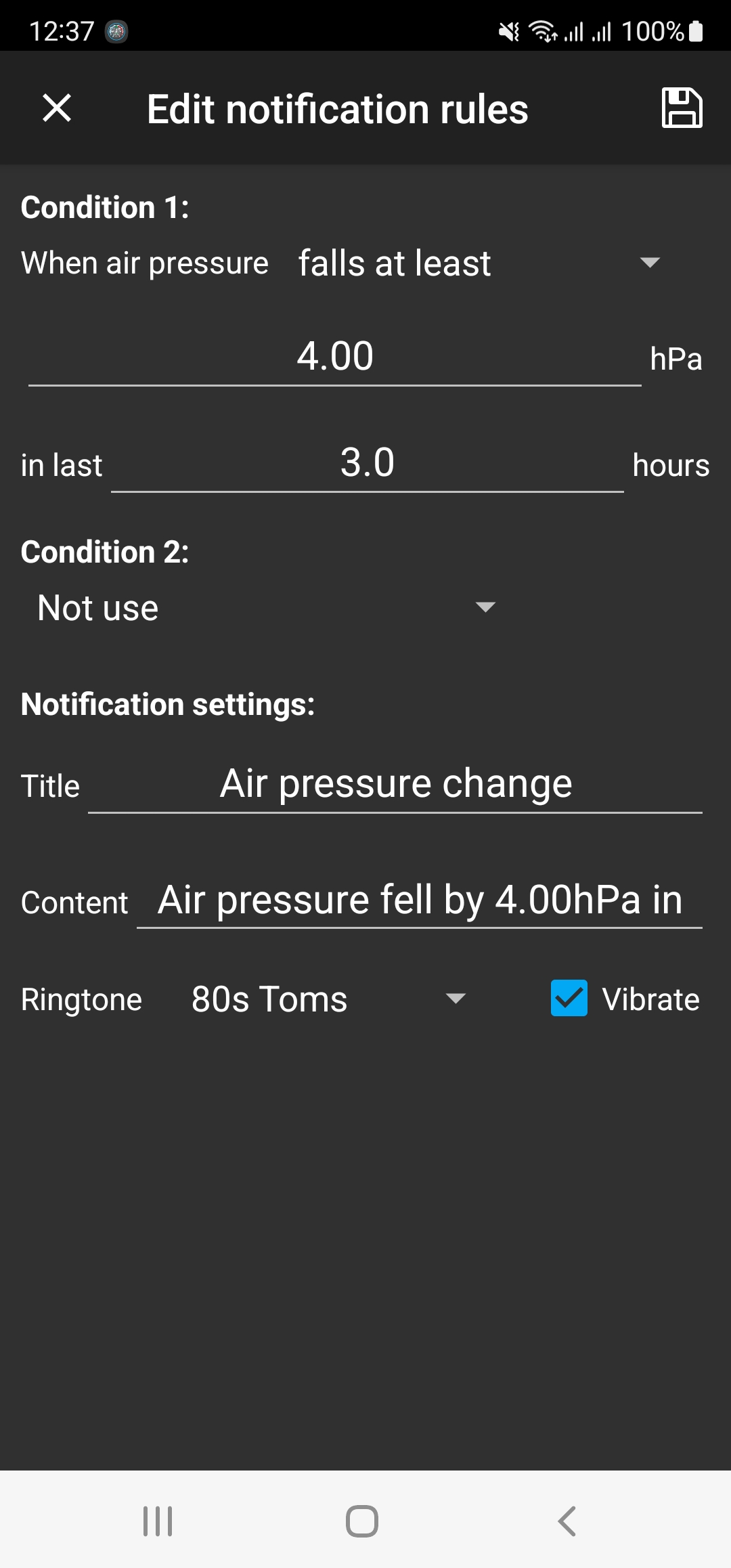
Task: Save the notification rule
Action: coord(682,108)
